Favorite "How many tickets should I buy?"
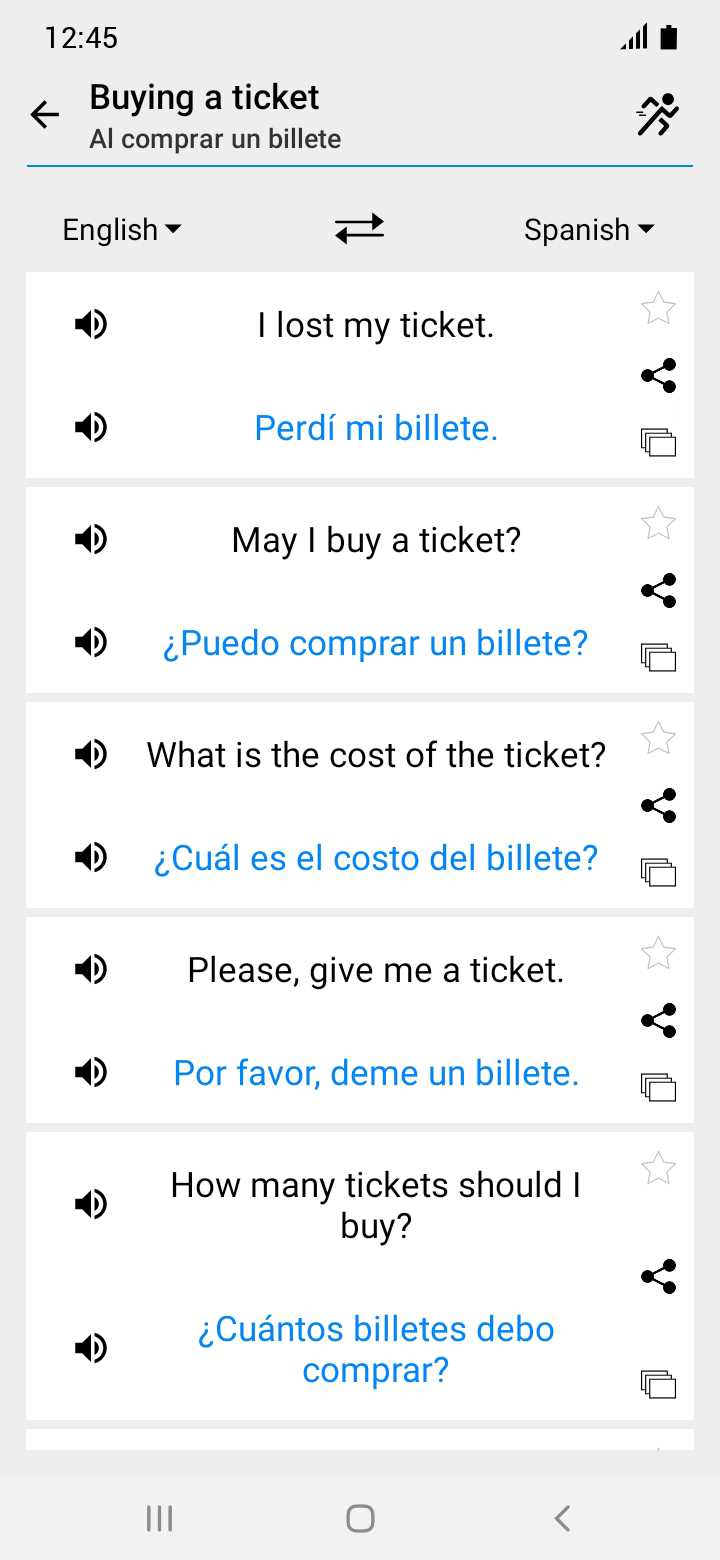The height and width of the screenshot is (1560, 720). (658, 1168)
